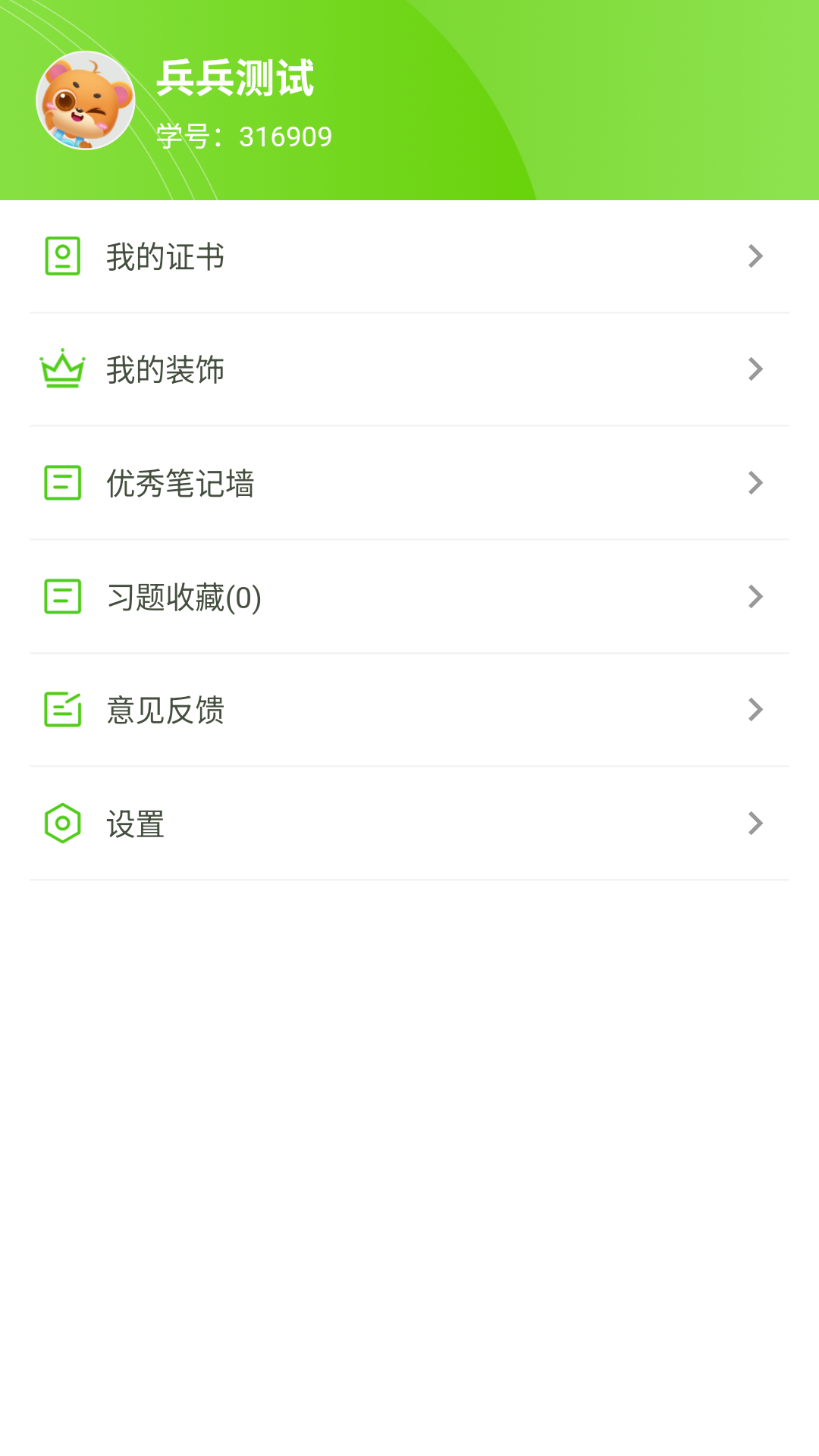Select the crown icon for 我的装饰
This screenshot has height=1456, width=819.
pyautogui.click(x=64, y=369)
